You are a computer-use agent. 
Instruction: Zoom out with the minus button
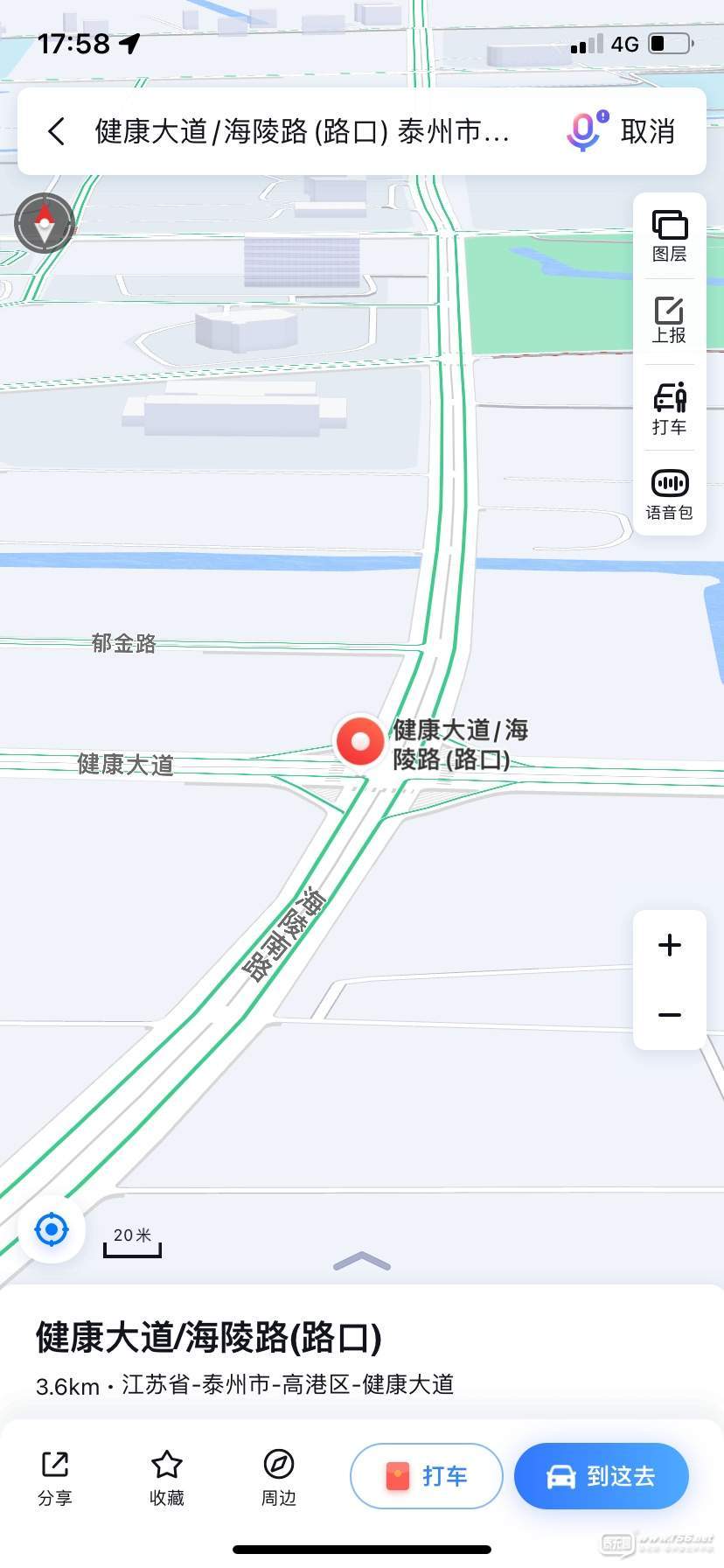670,1015
